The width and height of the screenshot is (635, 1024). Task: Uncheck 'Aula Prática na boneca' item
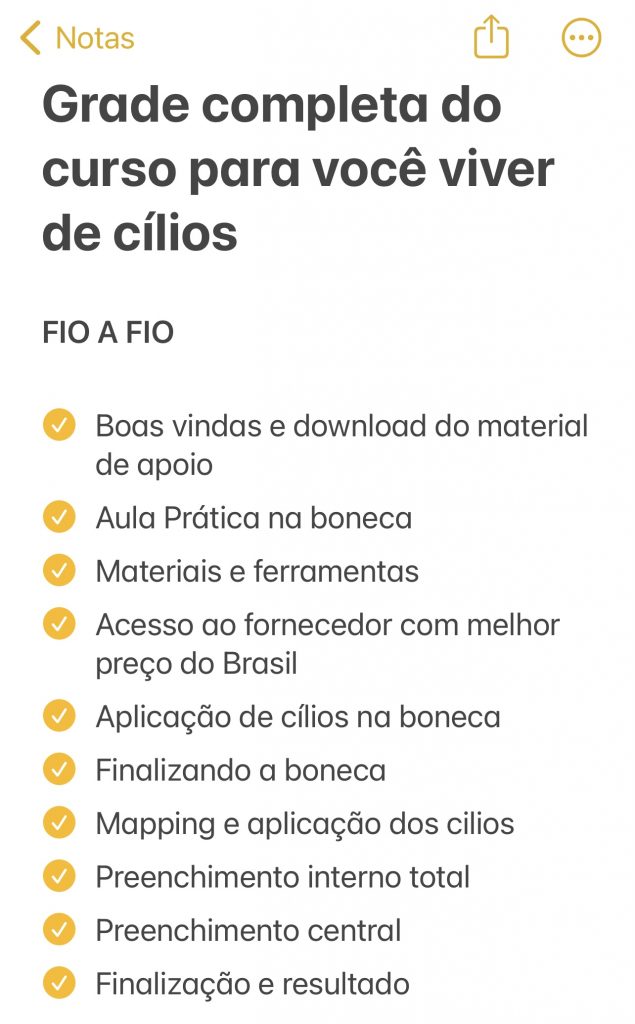(59, 517)
